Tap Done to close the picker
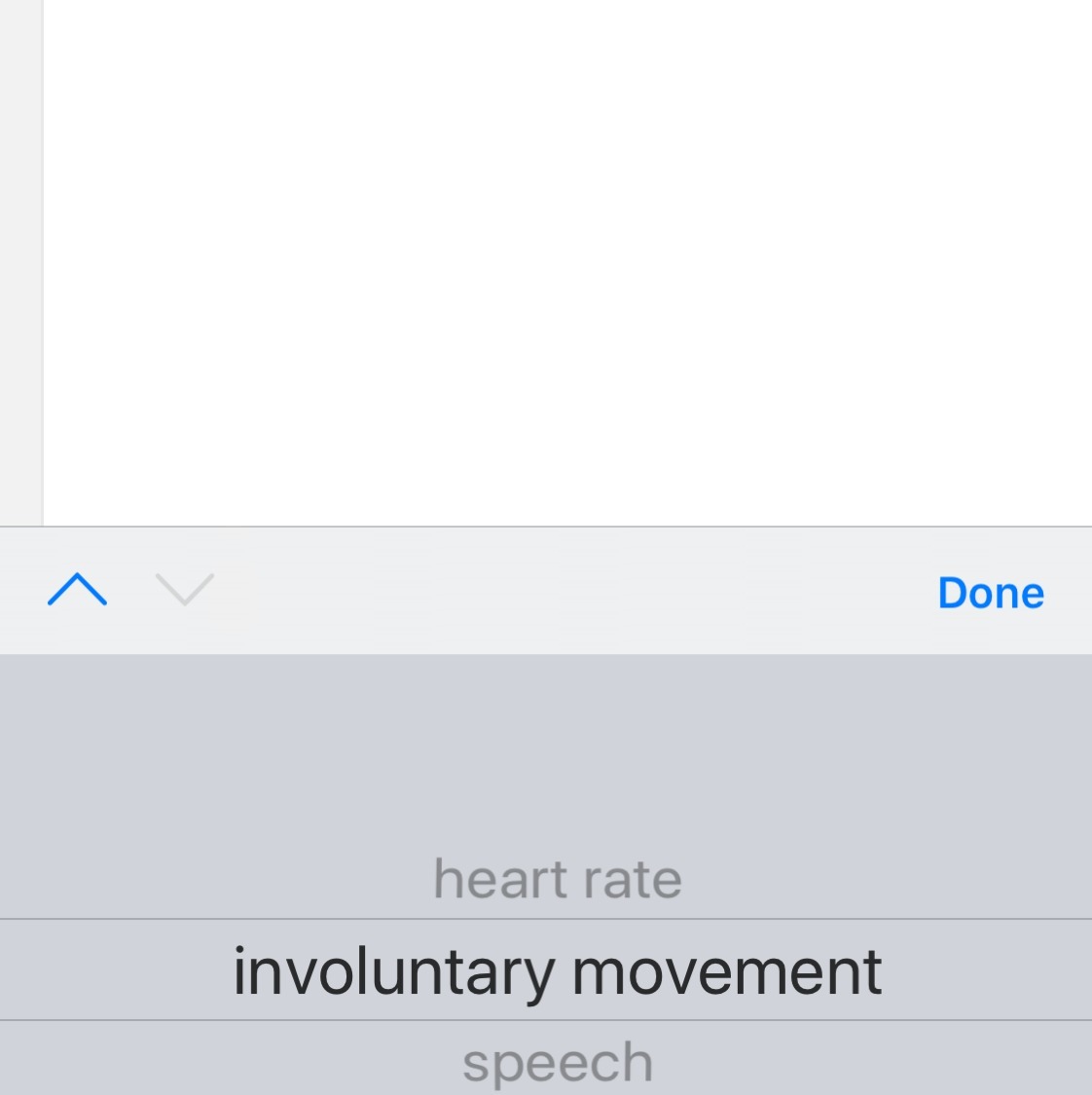 (x=990, y=593)
